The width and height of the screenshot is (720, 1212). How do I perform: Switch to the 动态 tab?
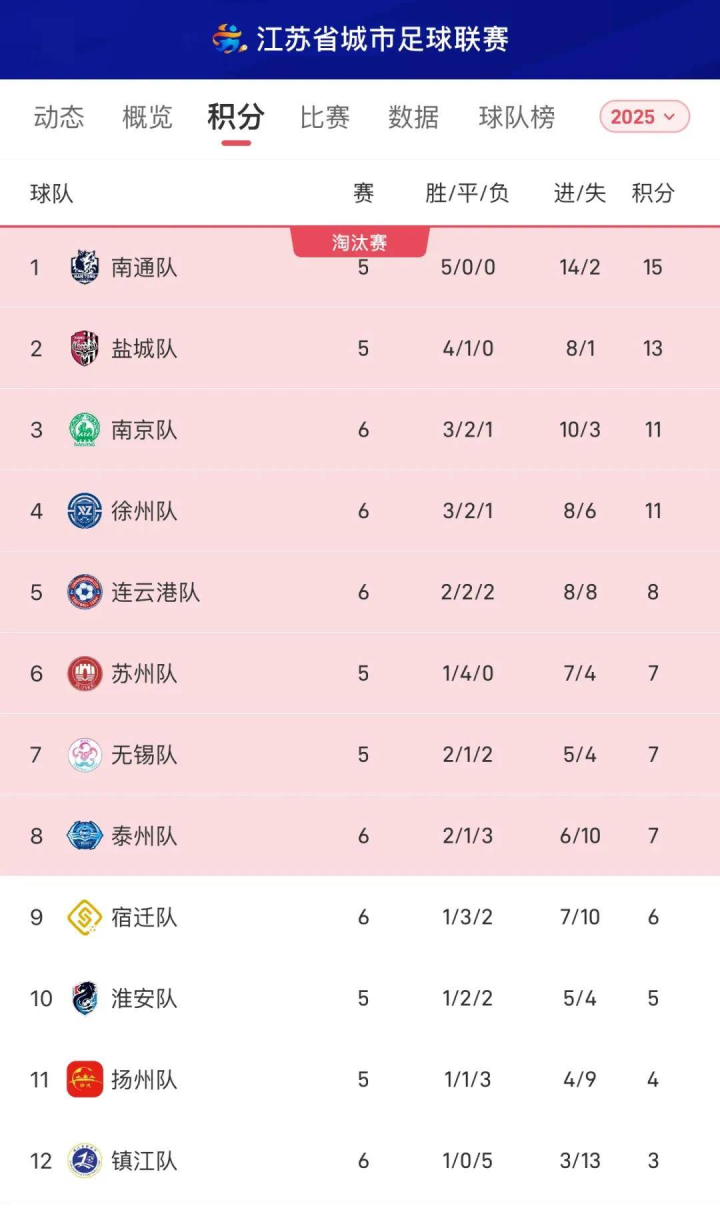59,117
